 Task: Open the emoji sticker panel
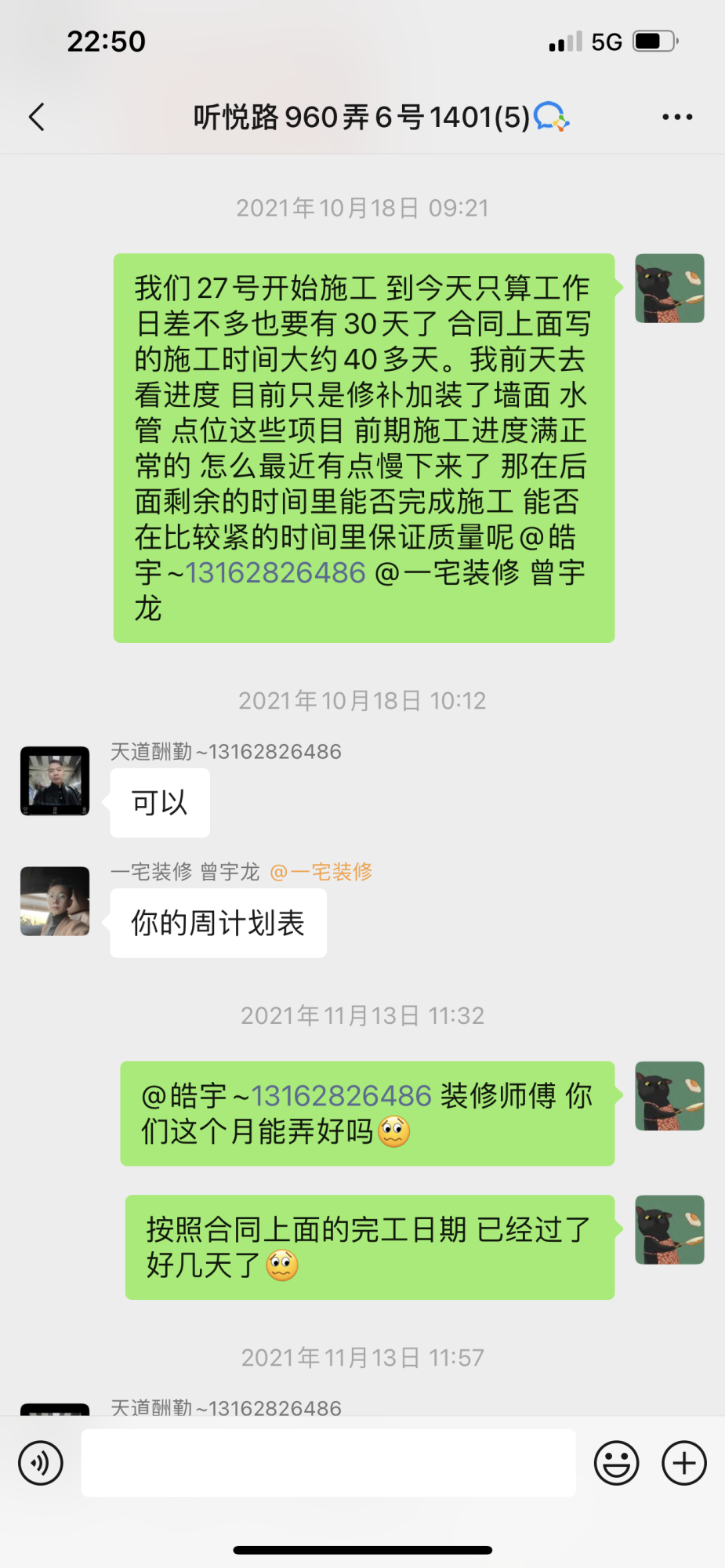pyautogui.click(x=616, y=1463)
